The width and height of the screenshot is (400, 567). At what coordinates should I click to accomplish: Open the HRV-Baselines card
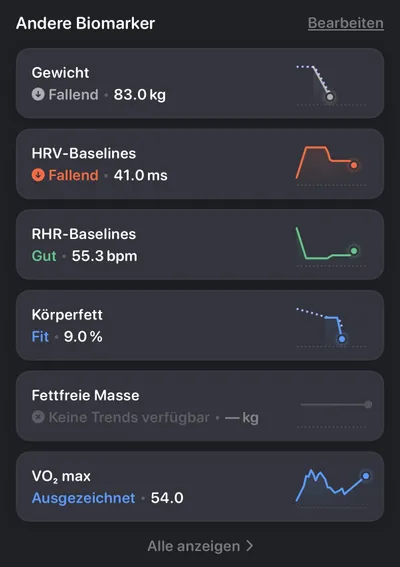pos(200,164)
